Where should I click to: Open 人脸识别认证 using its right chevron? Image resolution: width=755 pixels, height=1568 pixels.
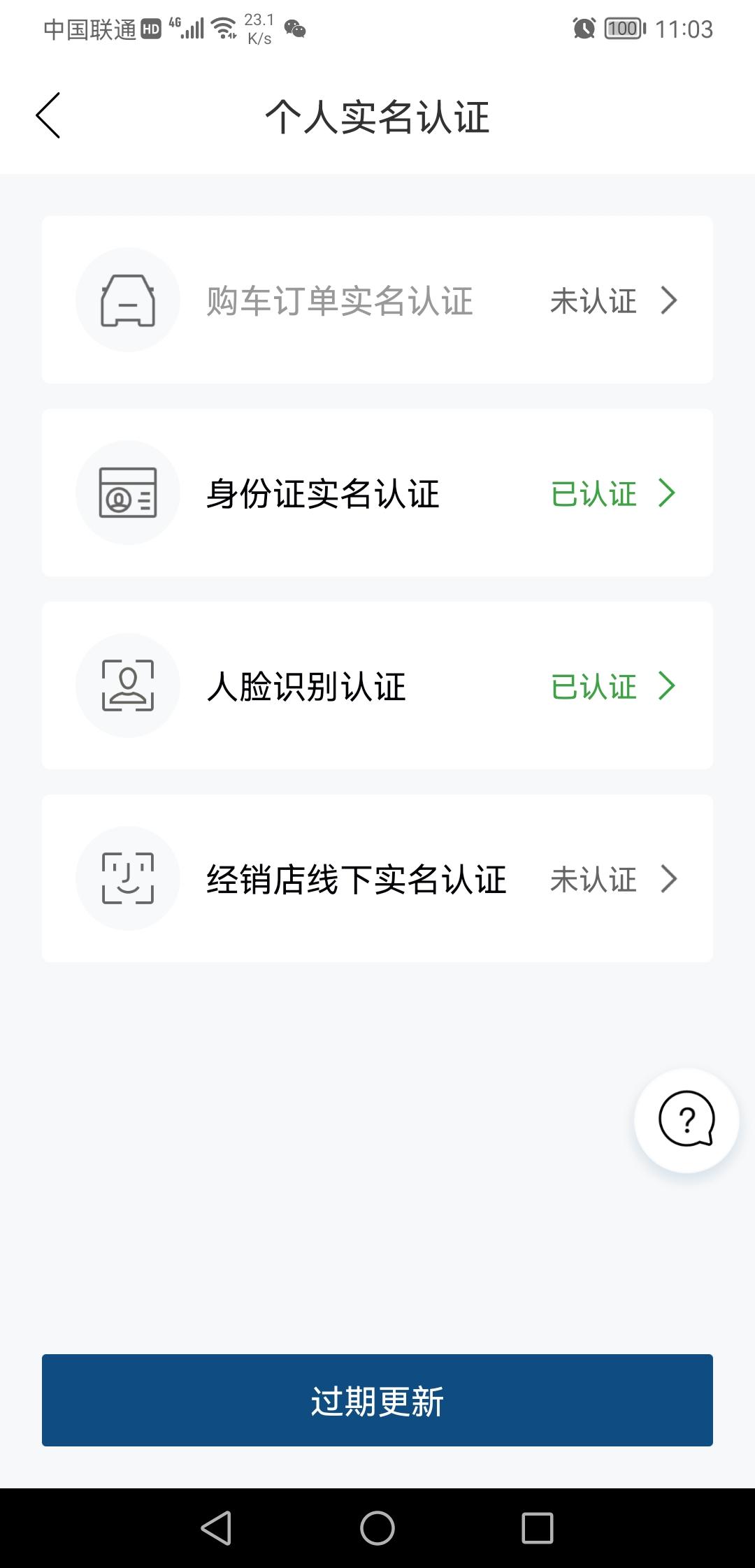click(668, 687)
